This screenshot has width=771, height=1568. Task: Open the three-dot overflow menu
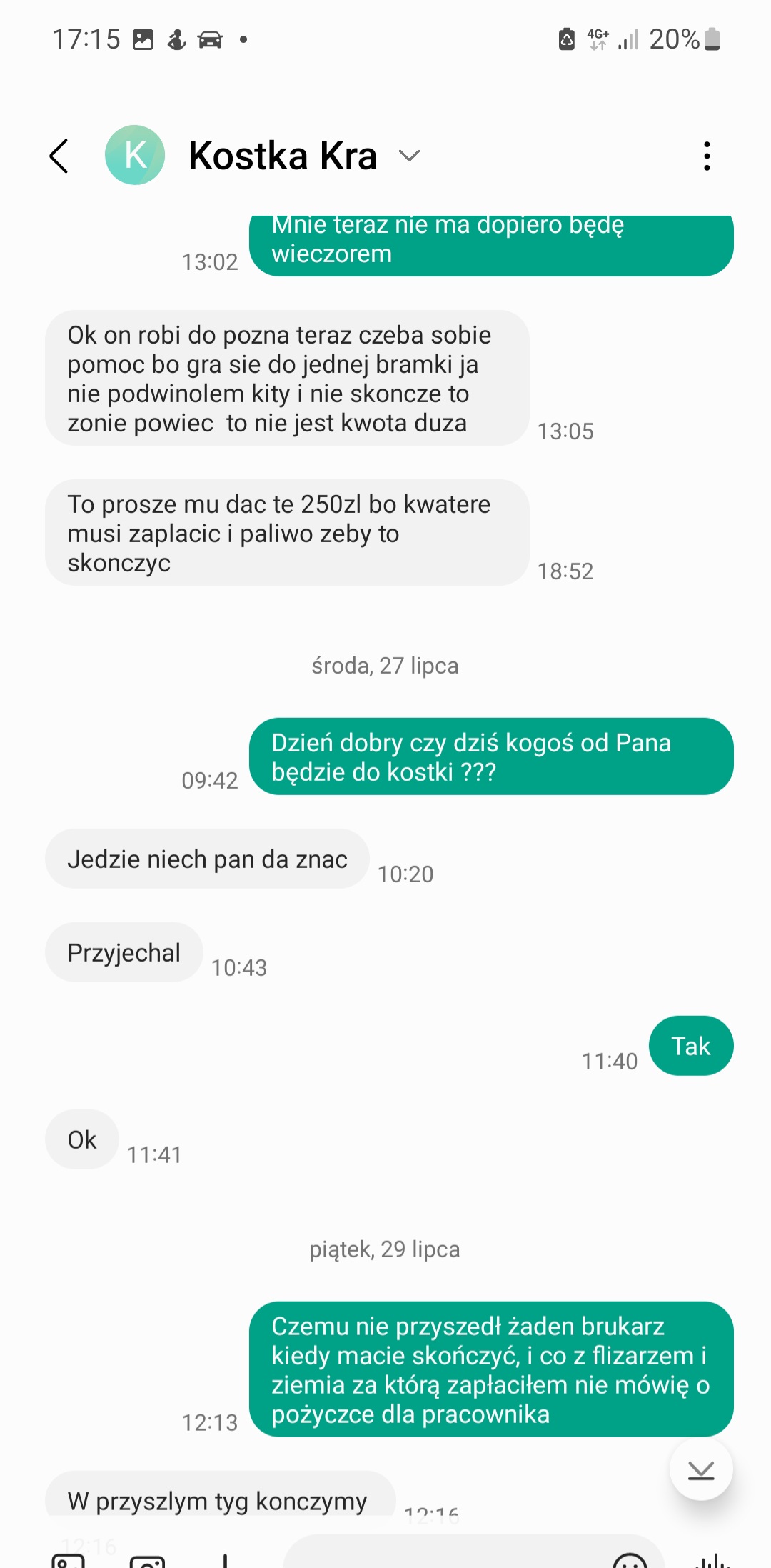click(x=706, y=156)
